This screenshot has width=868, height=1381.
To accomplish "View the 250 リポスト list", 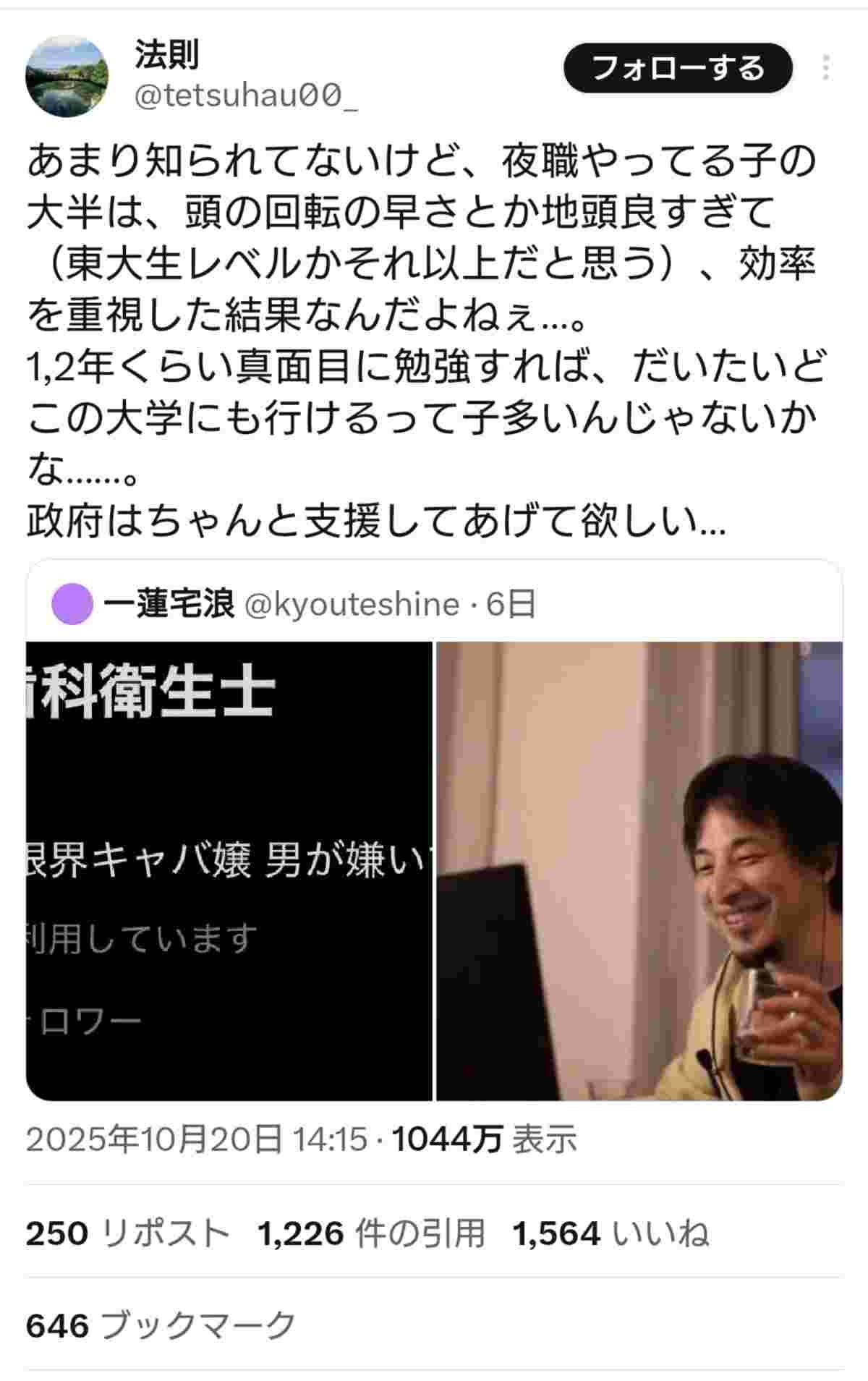I will pos(127,1233).
